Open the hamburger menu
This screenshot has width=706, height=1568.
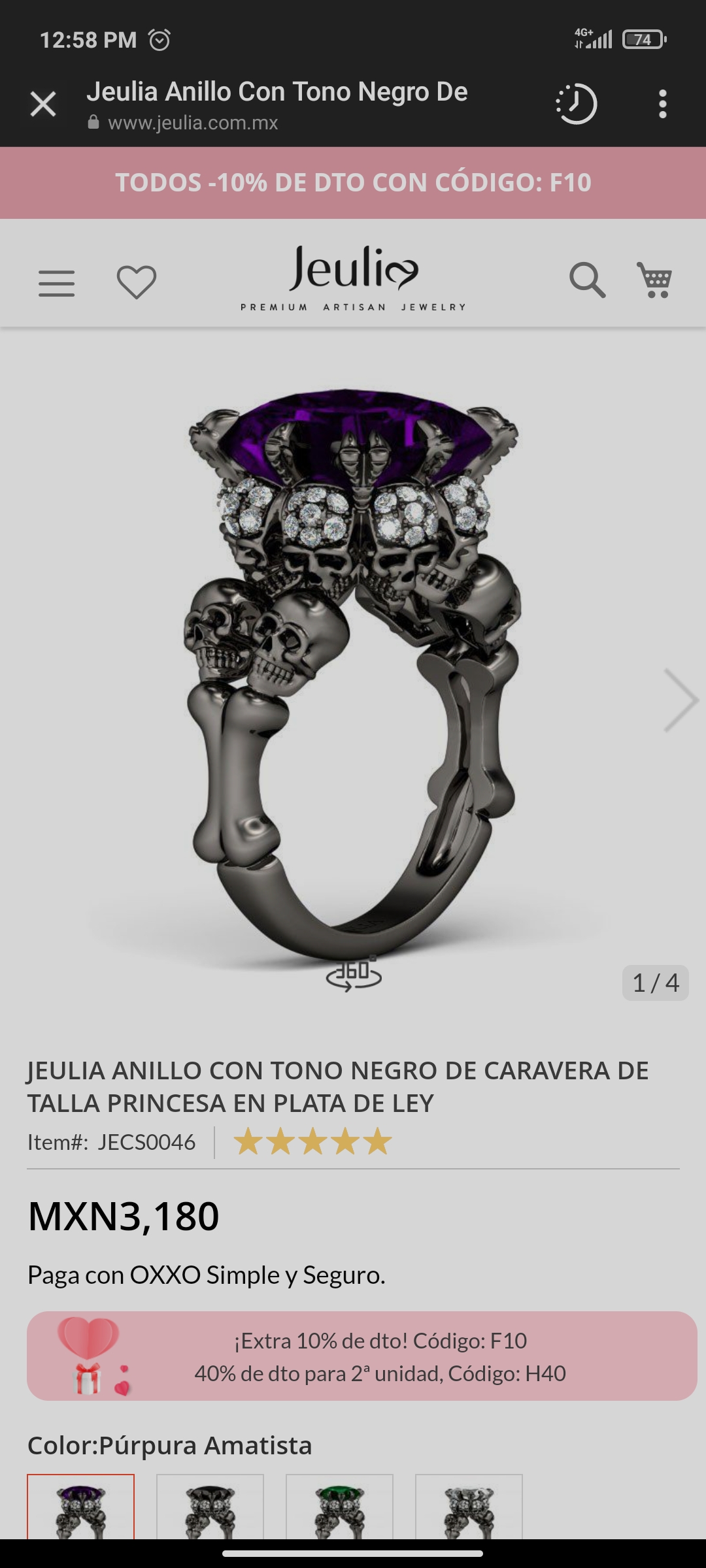(x=57, y=284)
